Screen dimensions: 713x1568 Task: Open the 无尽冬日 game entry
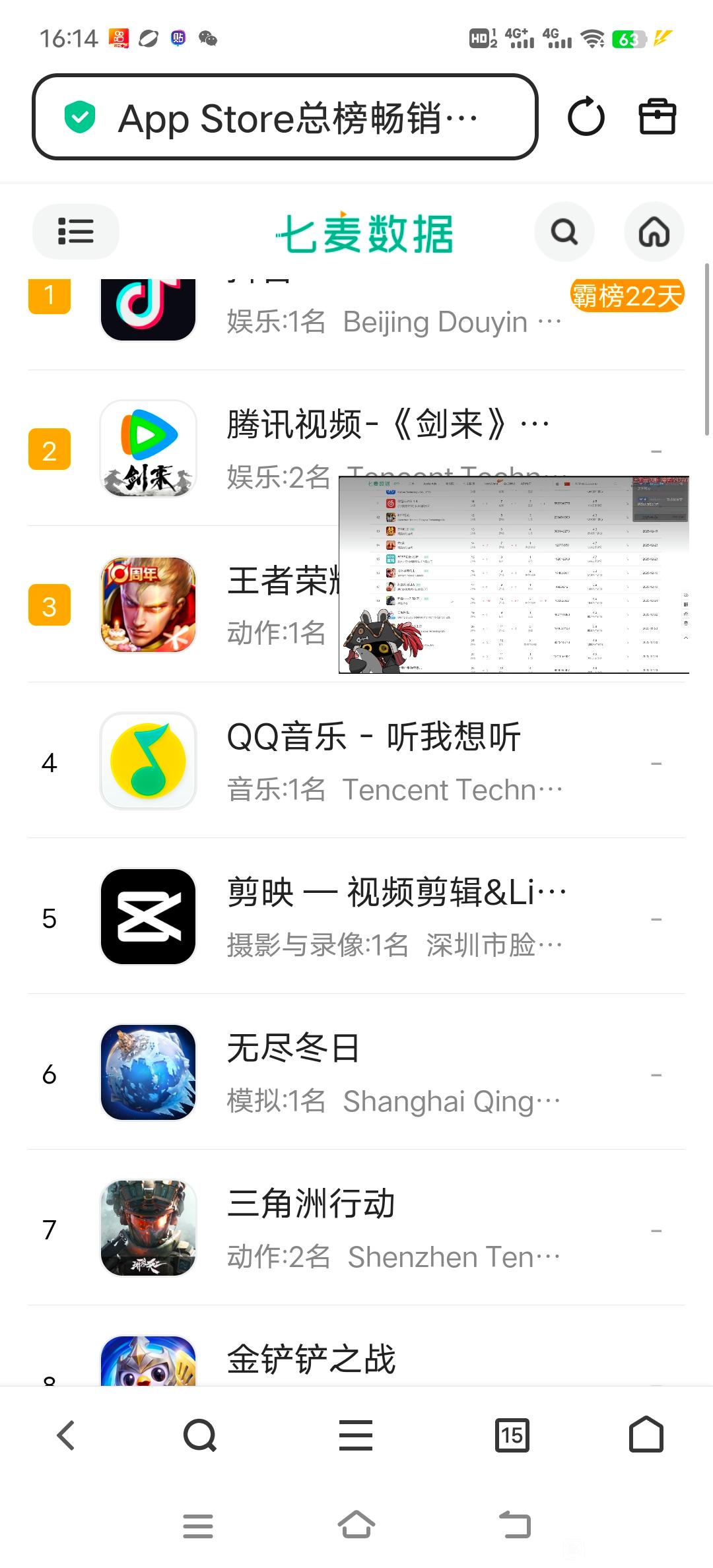pyautogui.click(x=294, y=1049)
